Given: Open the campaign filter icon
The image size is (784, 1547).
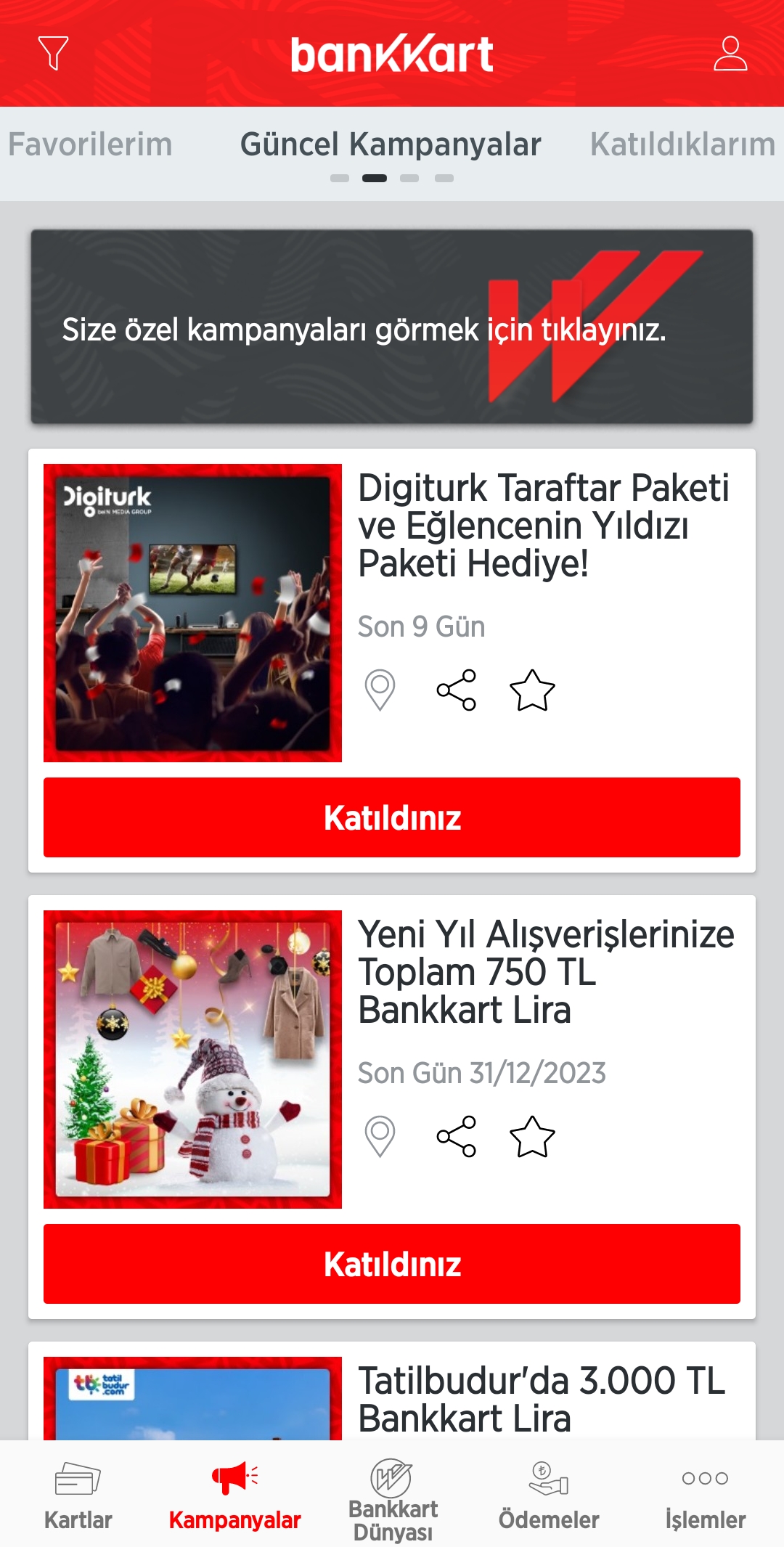Looking at the screenshot, I should coord(53,53).
